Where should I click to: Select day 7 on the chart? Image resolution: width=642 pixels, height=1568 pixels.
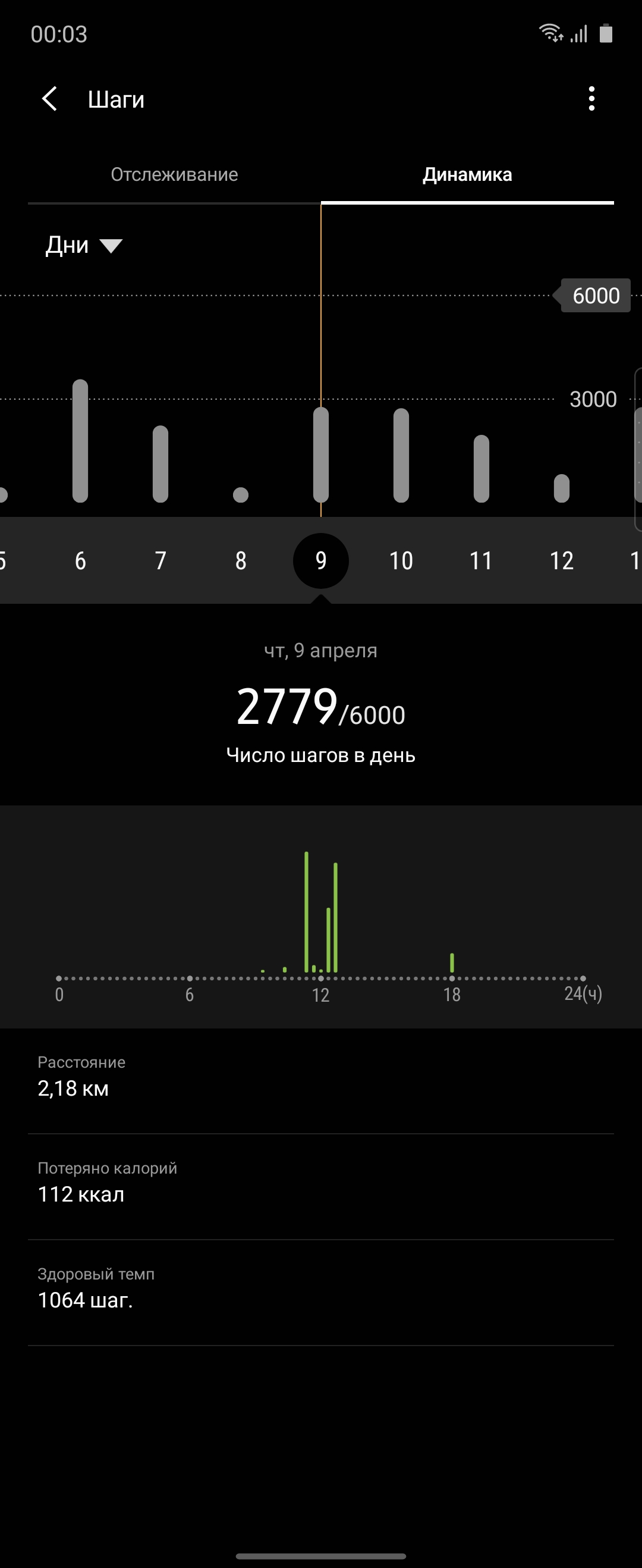[160, 560]
